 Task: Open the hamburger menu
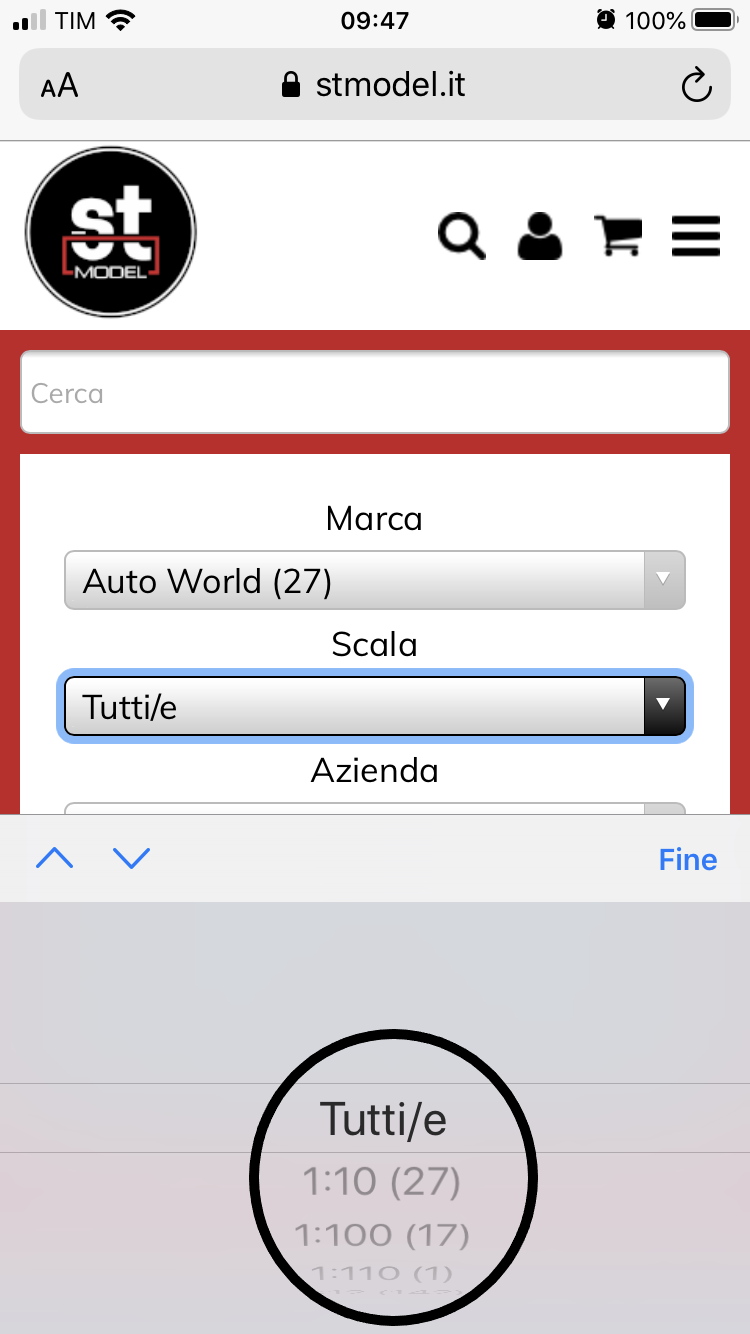tap(696, 237)
